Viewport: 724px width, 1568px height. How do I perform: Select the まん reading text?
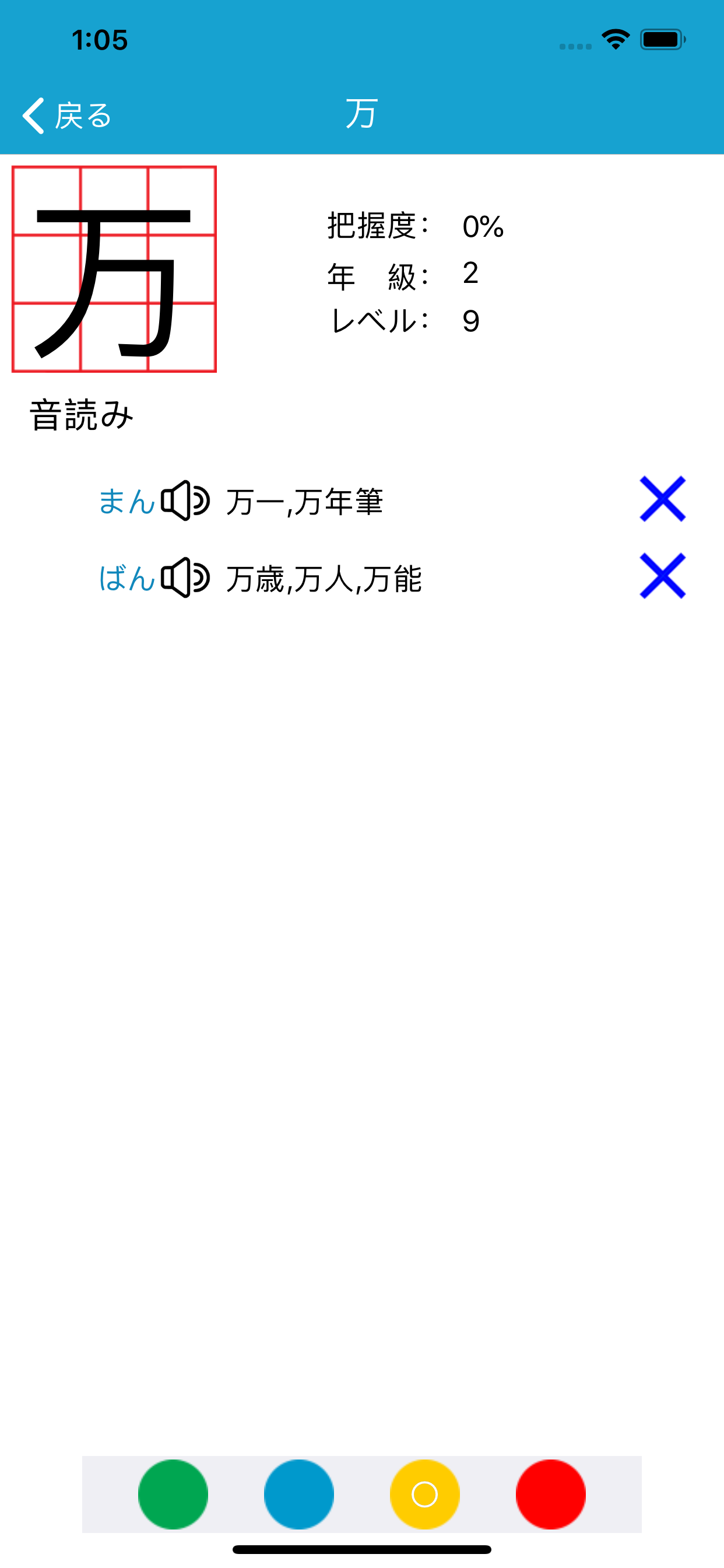[128, 501]
